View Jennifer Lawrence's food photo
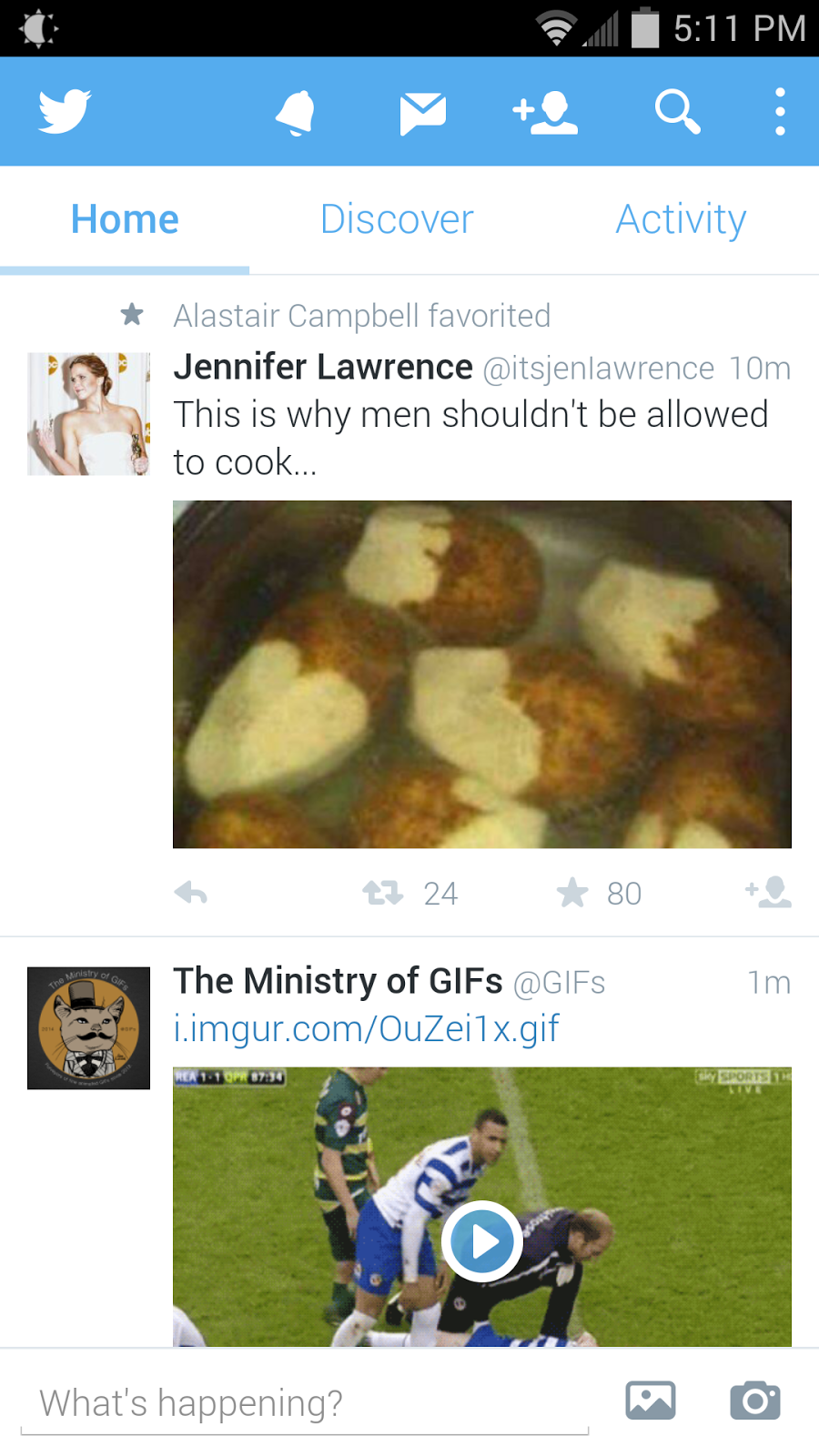 (481, 673)
